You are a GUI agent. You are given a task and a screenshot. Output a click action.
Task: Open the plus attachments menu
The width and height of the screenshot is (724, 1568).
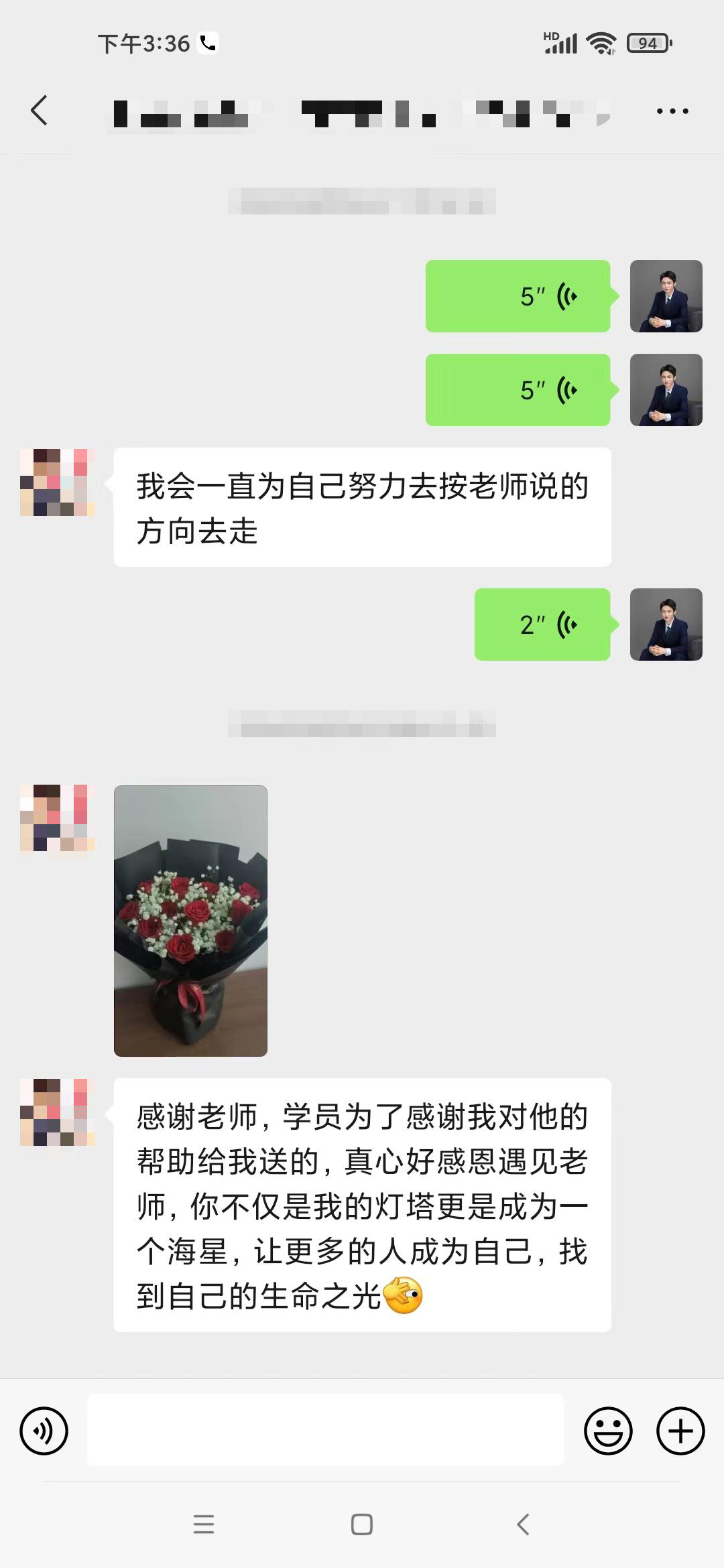pyautogui.click(x=680, y=1431)
